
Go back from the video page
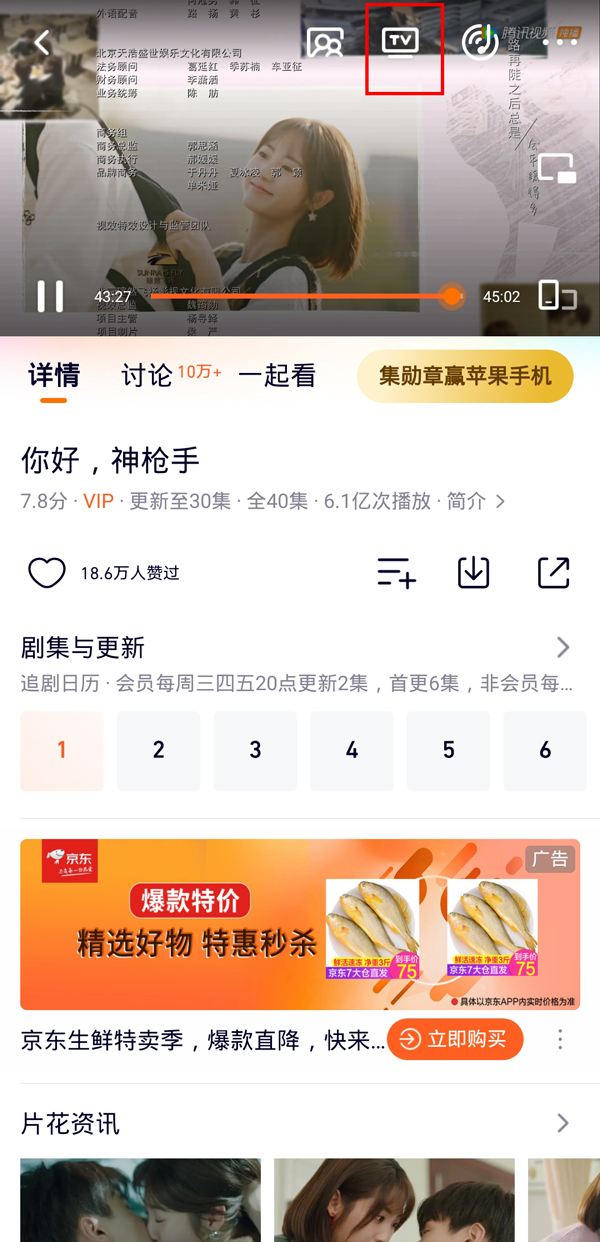42,43
